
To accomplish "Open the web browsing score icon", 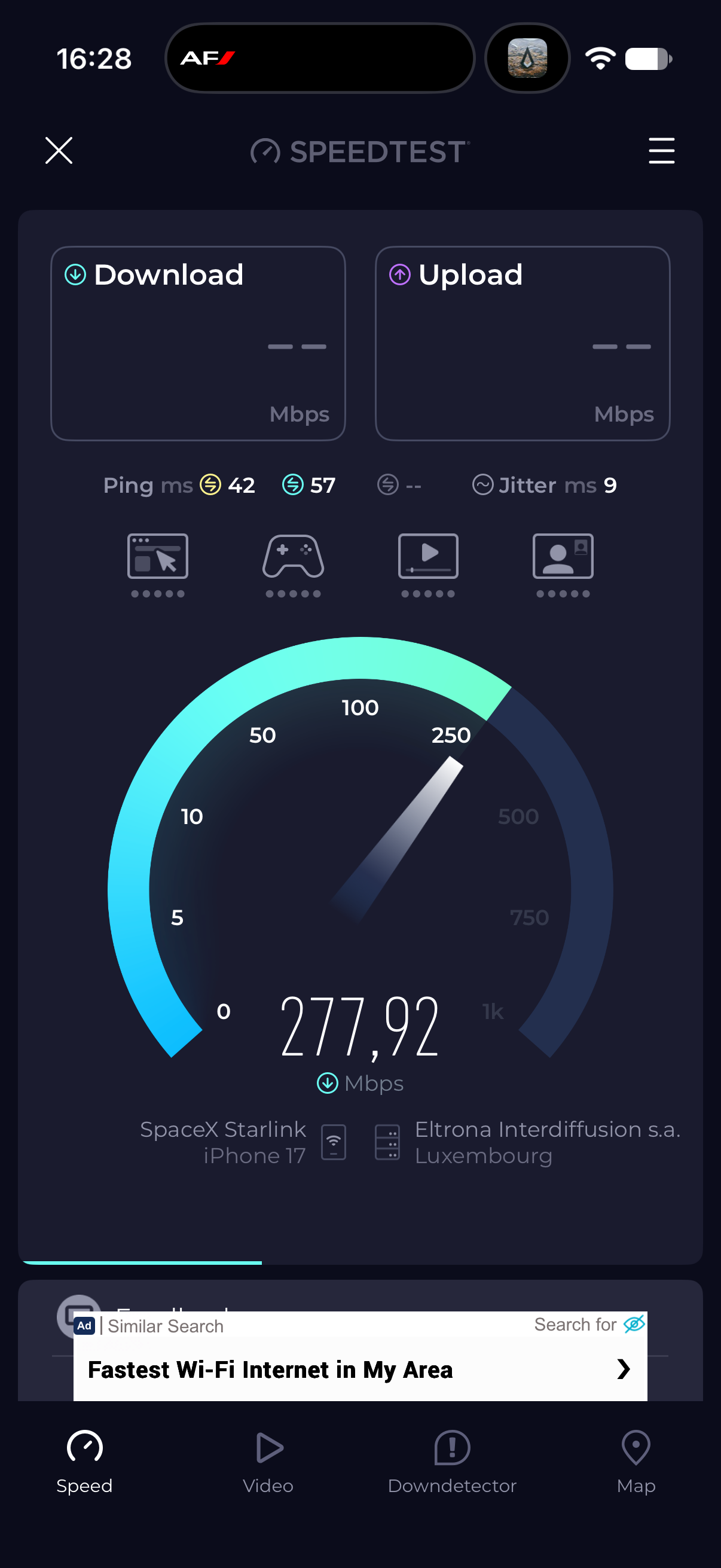I will (x=158, y=565).
